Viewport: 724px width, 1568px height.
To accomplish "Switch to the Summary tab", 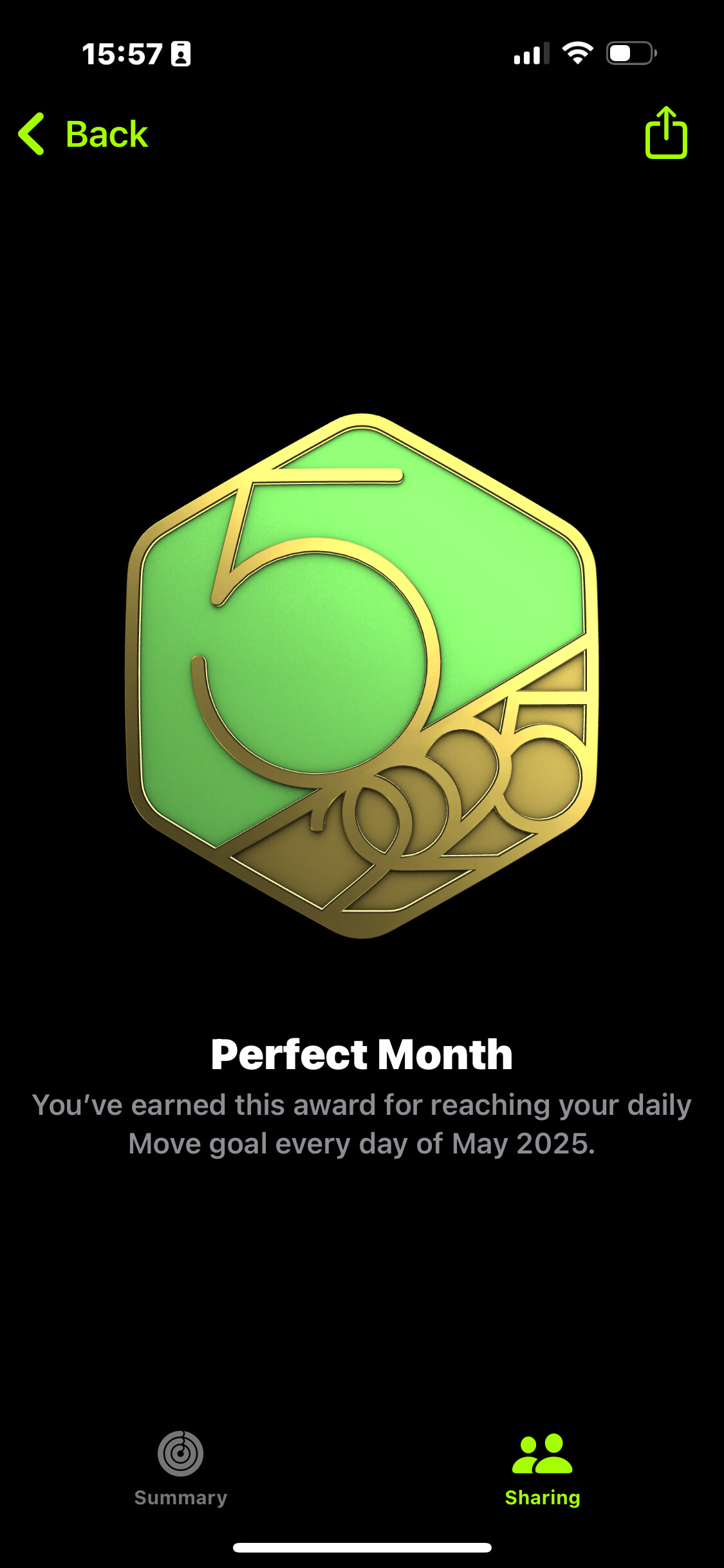I will 181,1469.
